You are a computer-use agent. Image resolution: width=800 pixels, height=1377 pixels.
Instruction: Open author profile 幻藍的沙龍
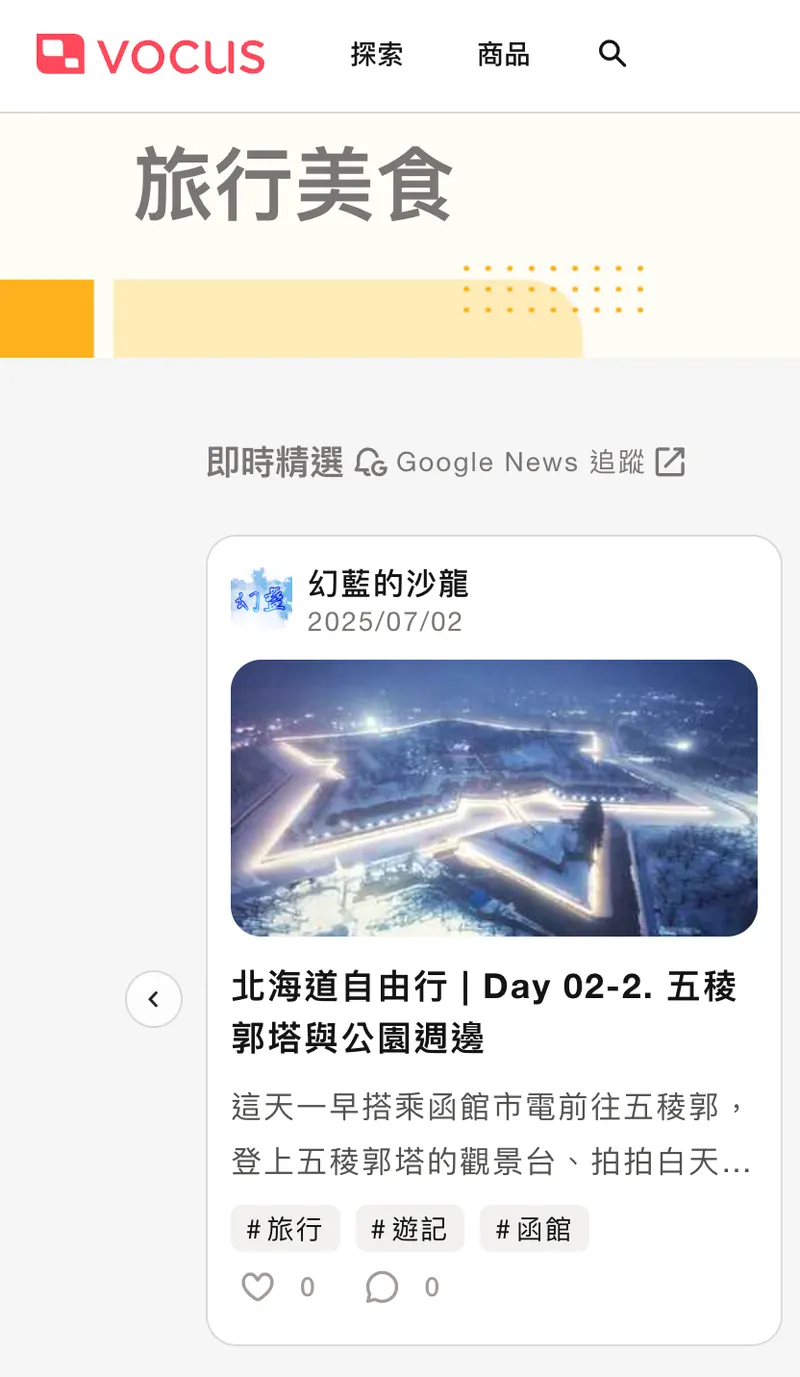[388, 583]
